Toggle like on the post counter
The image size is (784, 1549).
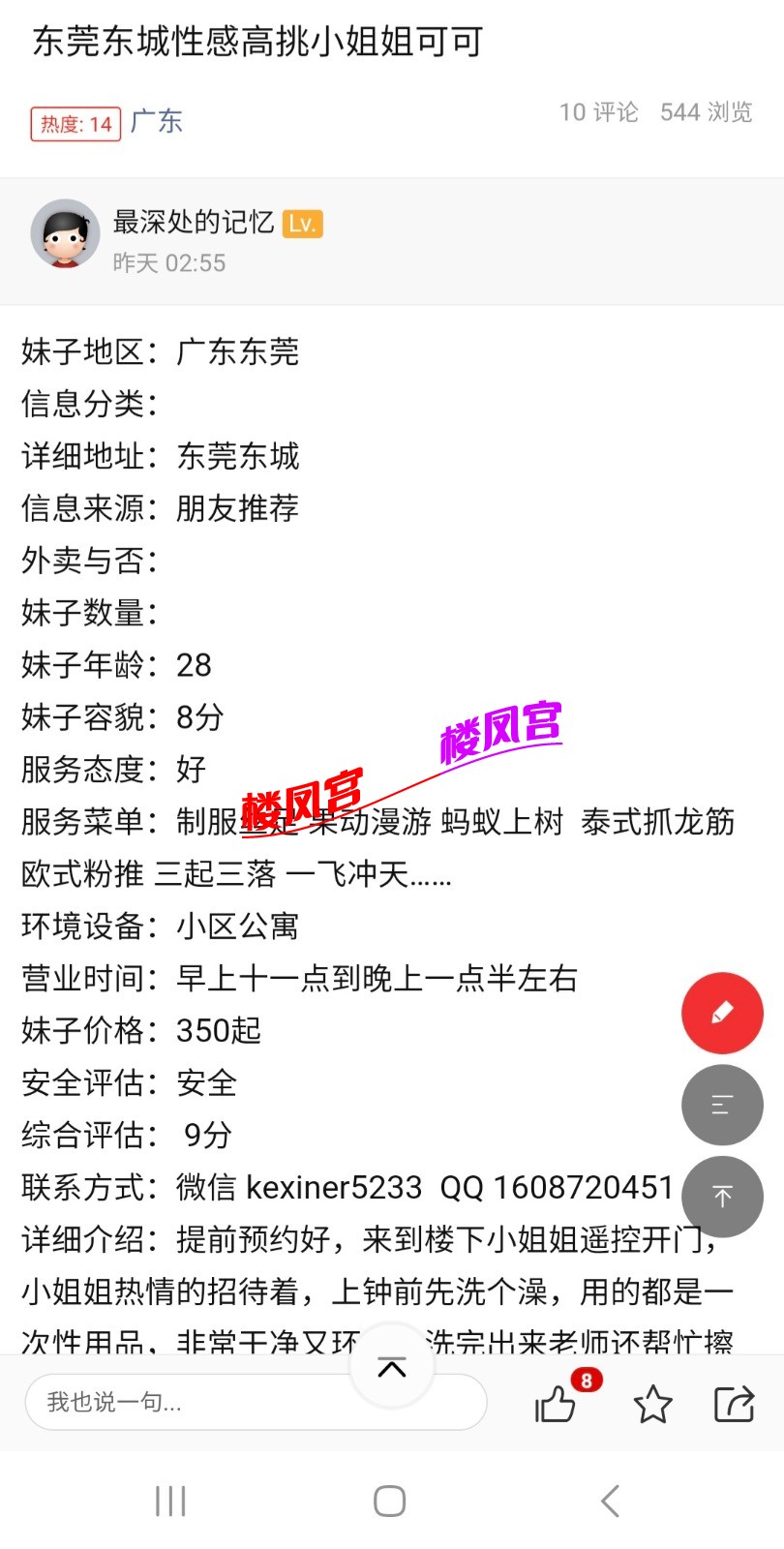point(555,1404)
